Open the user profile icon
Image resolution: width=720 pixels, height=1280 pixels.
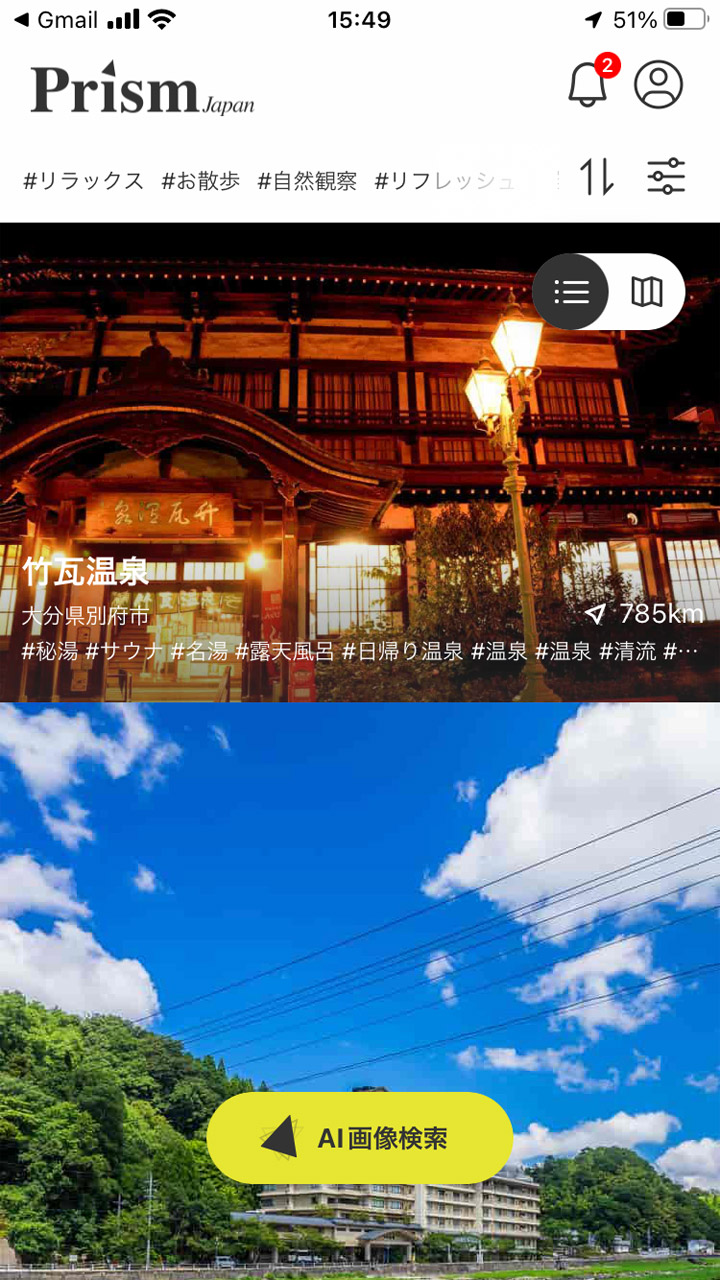(658, 85)
